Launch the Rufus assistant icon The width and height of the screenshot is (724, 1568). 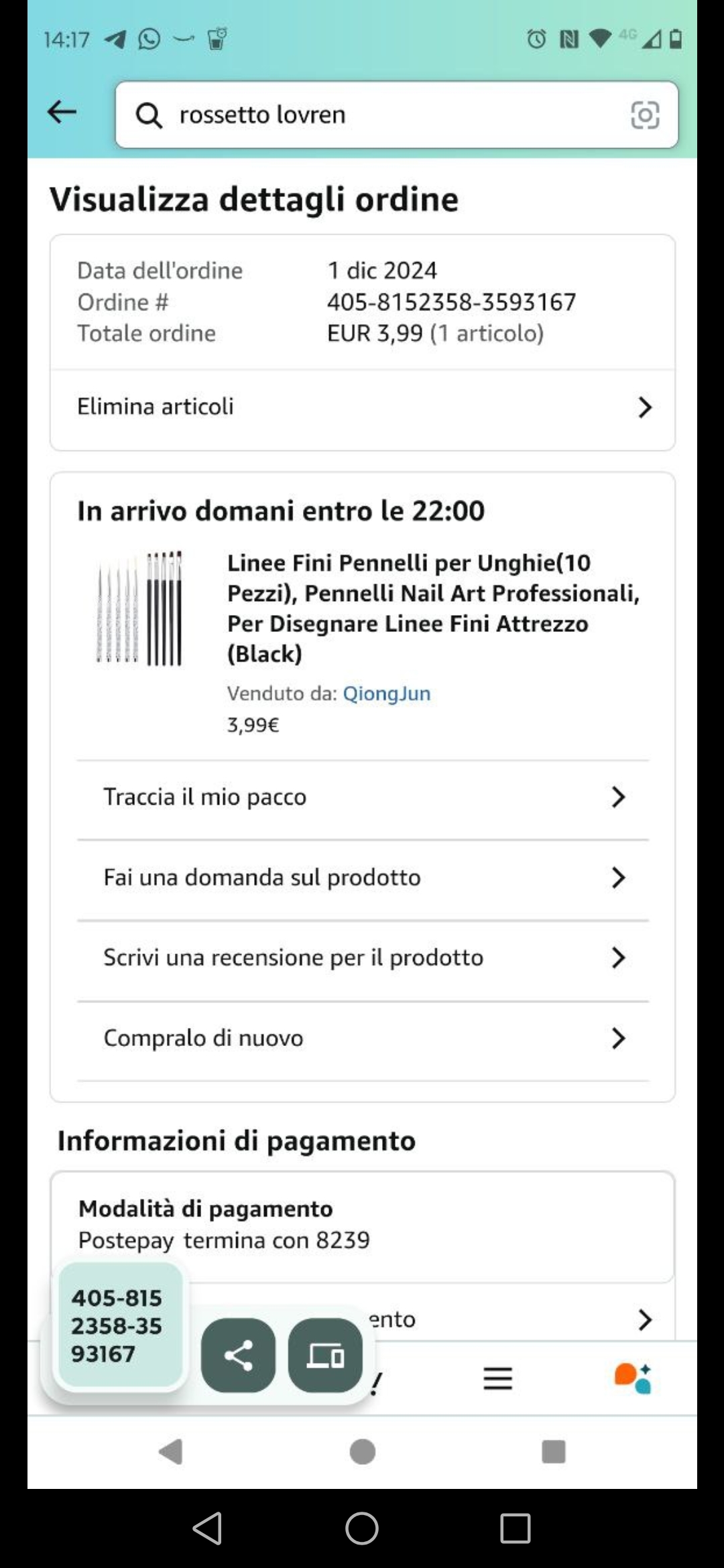pyautogui.click(x=633, y=1378)
